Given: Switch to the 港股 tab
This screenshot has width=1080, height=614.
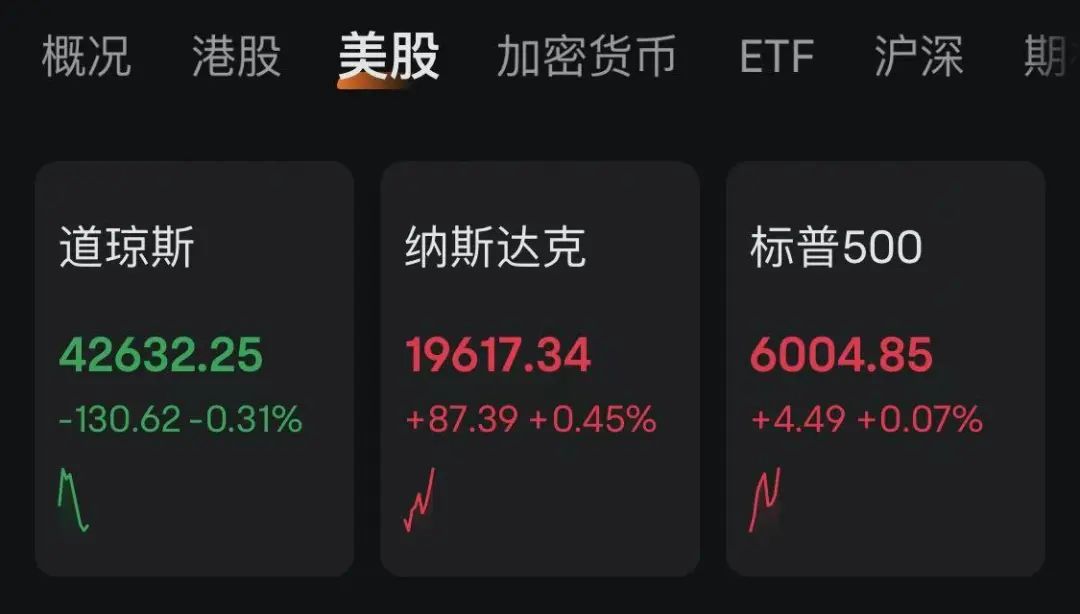Looking at the screenshot, I should pos(236,56).
